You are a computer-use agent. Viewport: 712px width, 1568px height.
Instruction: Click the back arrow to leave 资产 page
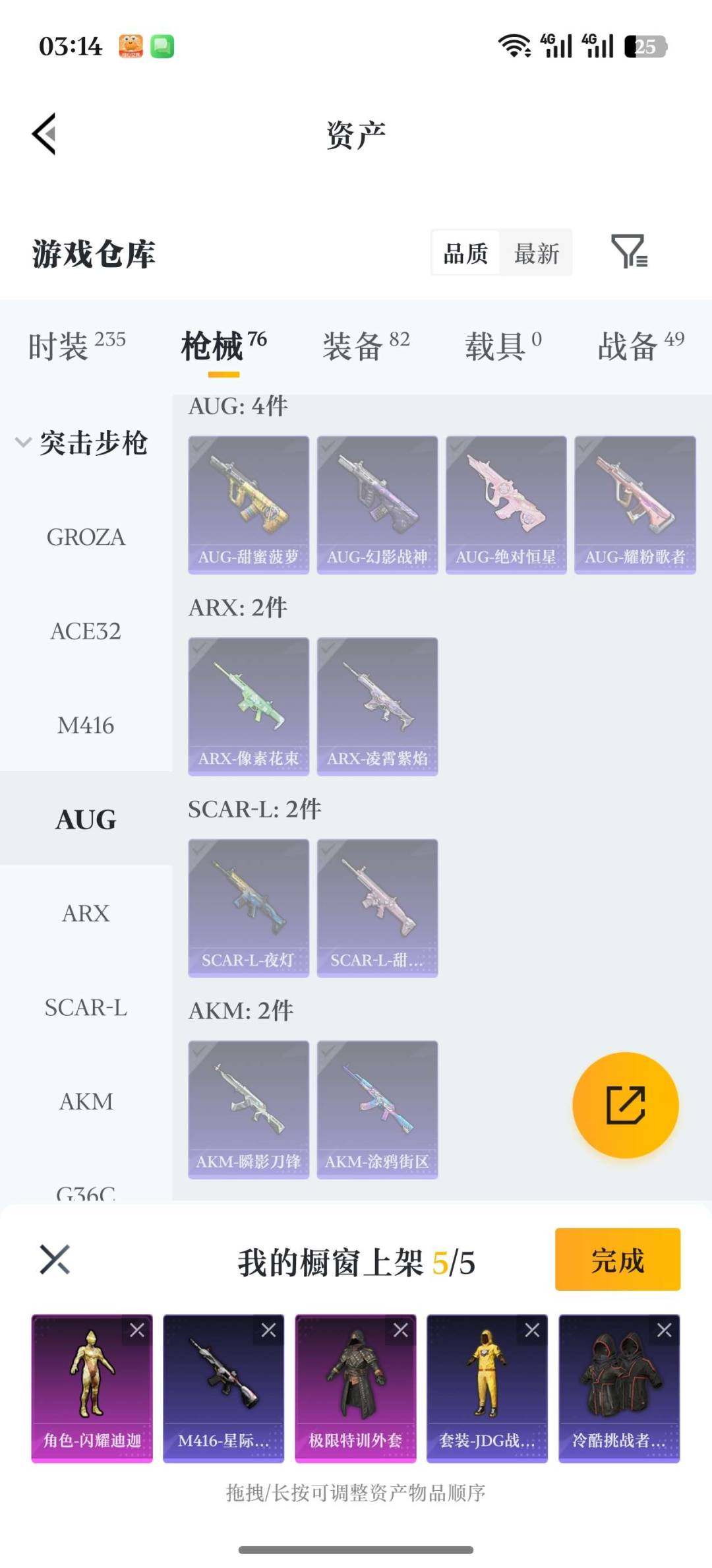click(44, 134)
